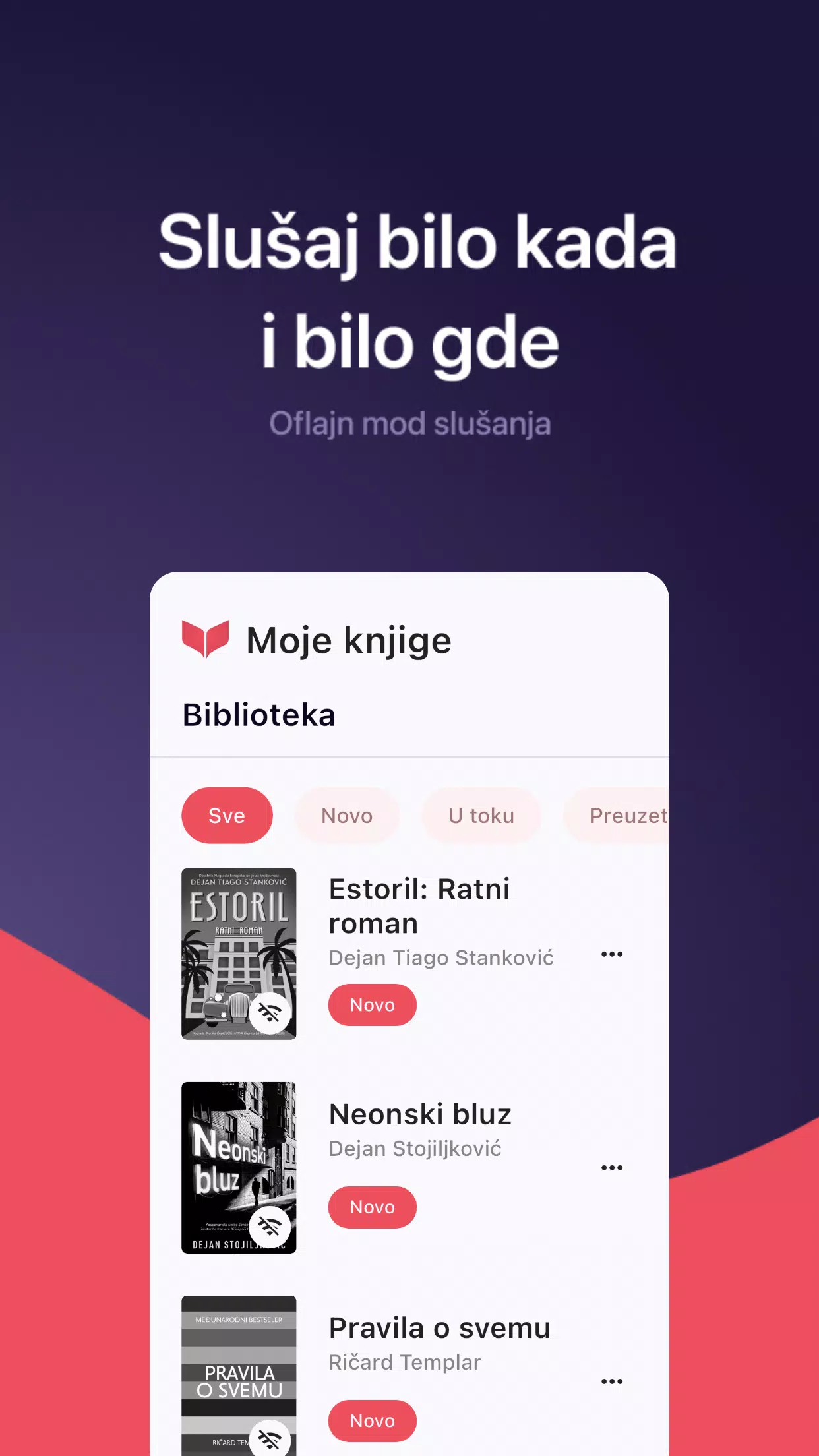Switch to the Biblioteka section
819x1456 pixels.
pyautogui.click(x=258, y=714)
